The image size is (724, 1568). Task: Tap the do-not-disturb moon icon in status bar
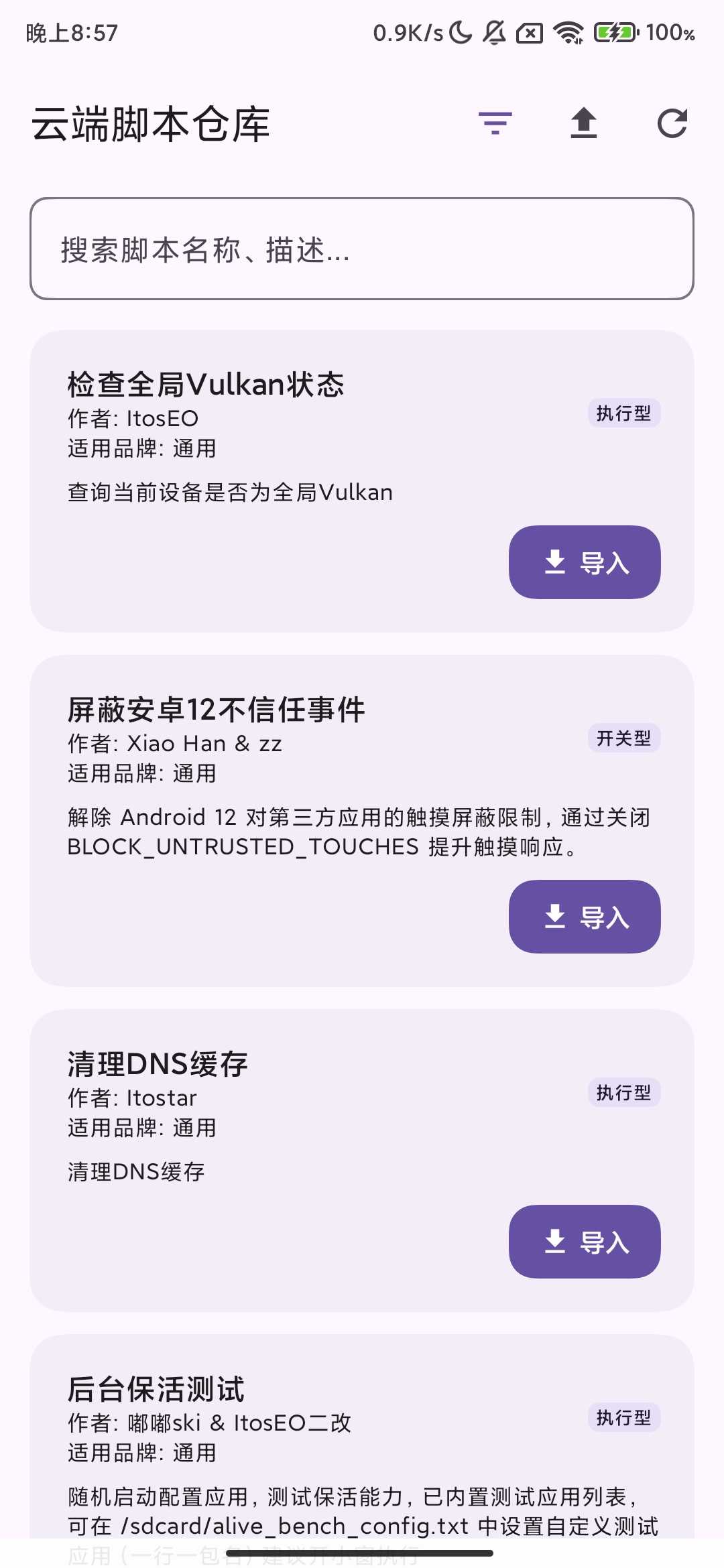point(461,32)
